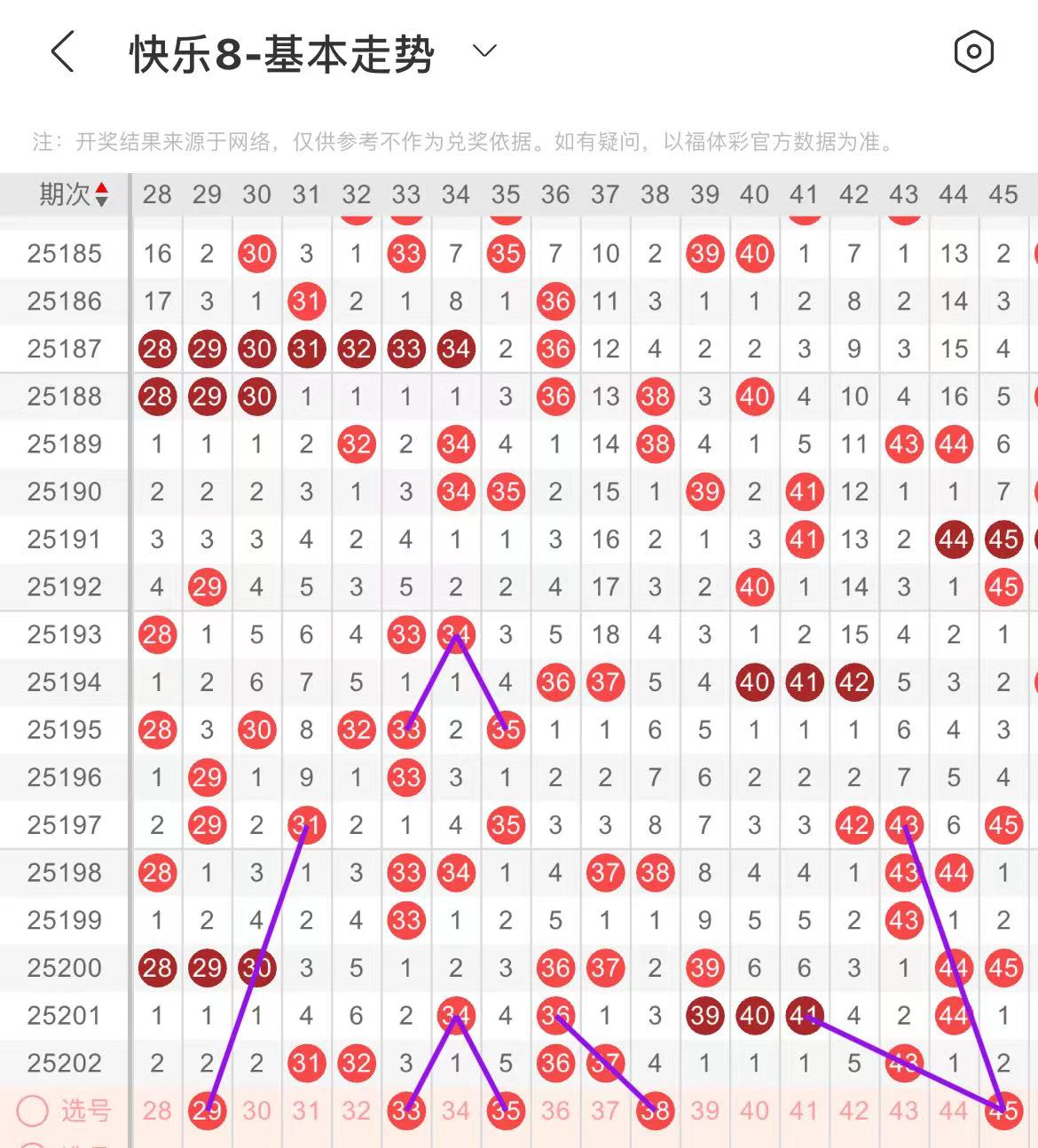Add number 42 in the 选号 row
Viewport: 1038px width, 1148px height.
[x=853, y=1111]
